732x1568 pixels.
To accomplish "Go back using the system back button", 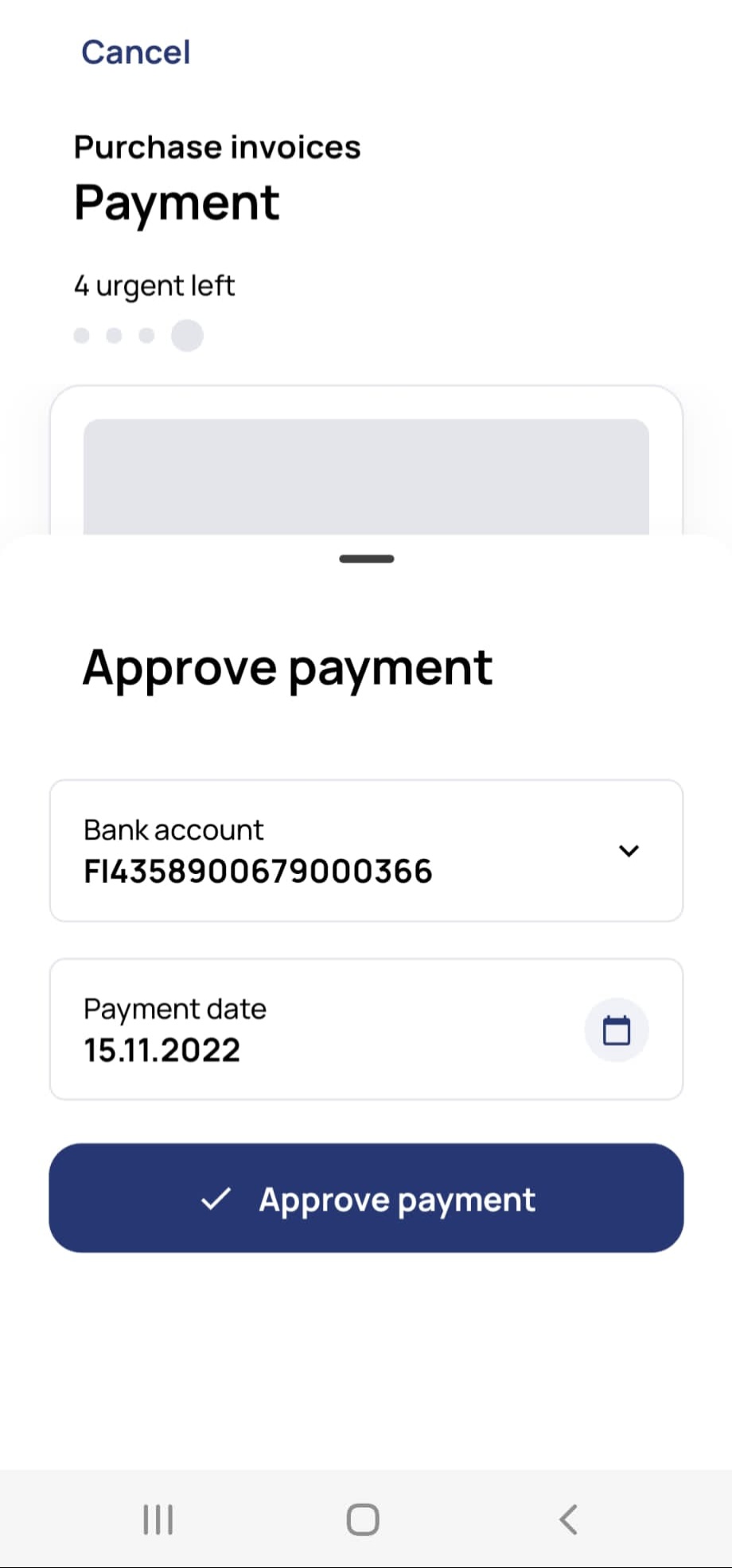I will 568,1519.
